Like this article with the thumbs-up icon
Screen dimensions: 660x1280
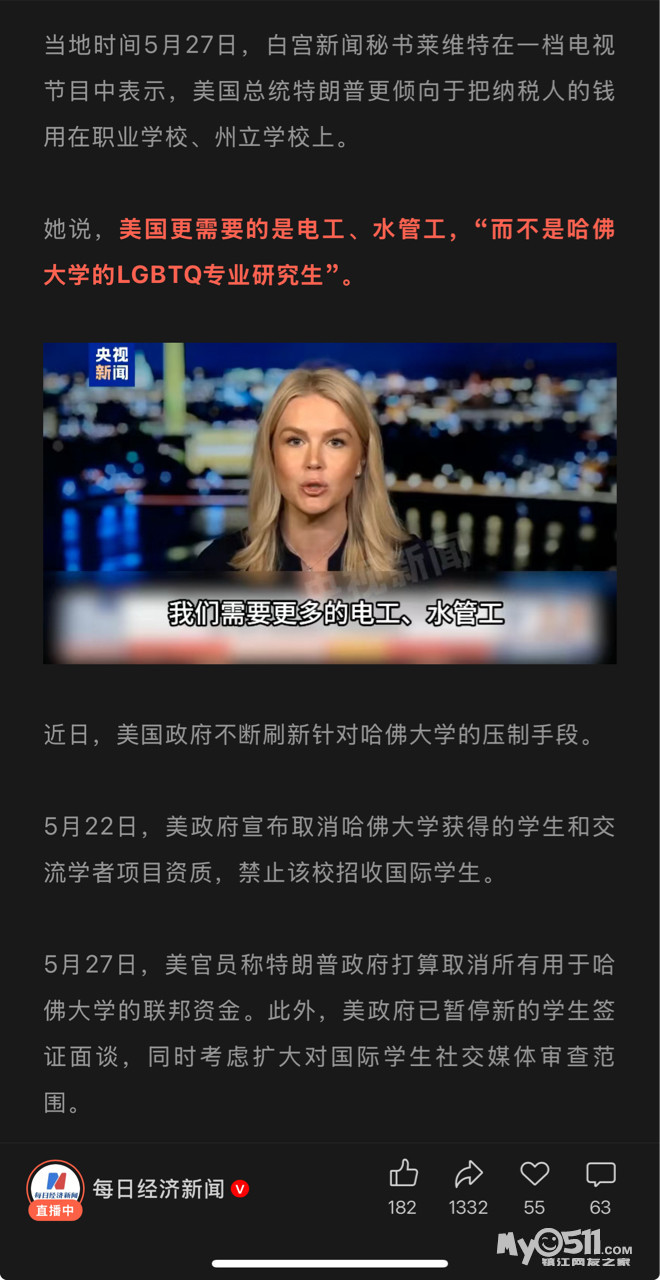coord(403,1174)
